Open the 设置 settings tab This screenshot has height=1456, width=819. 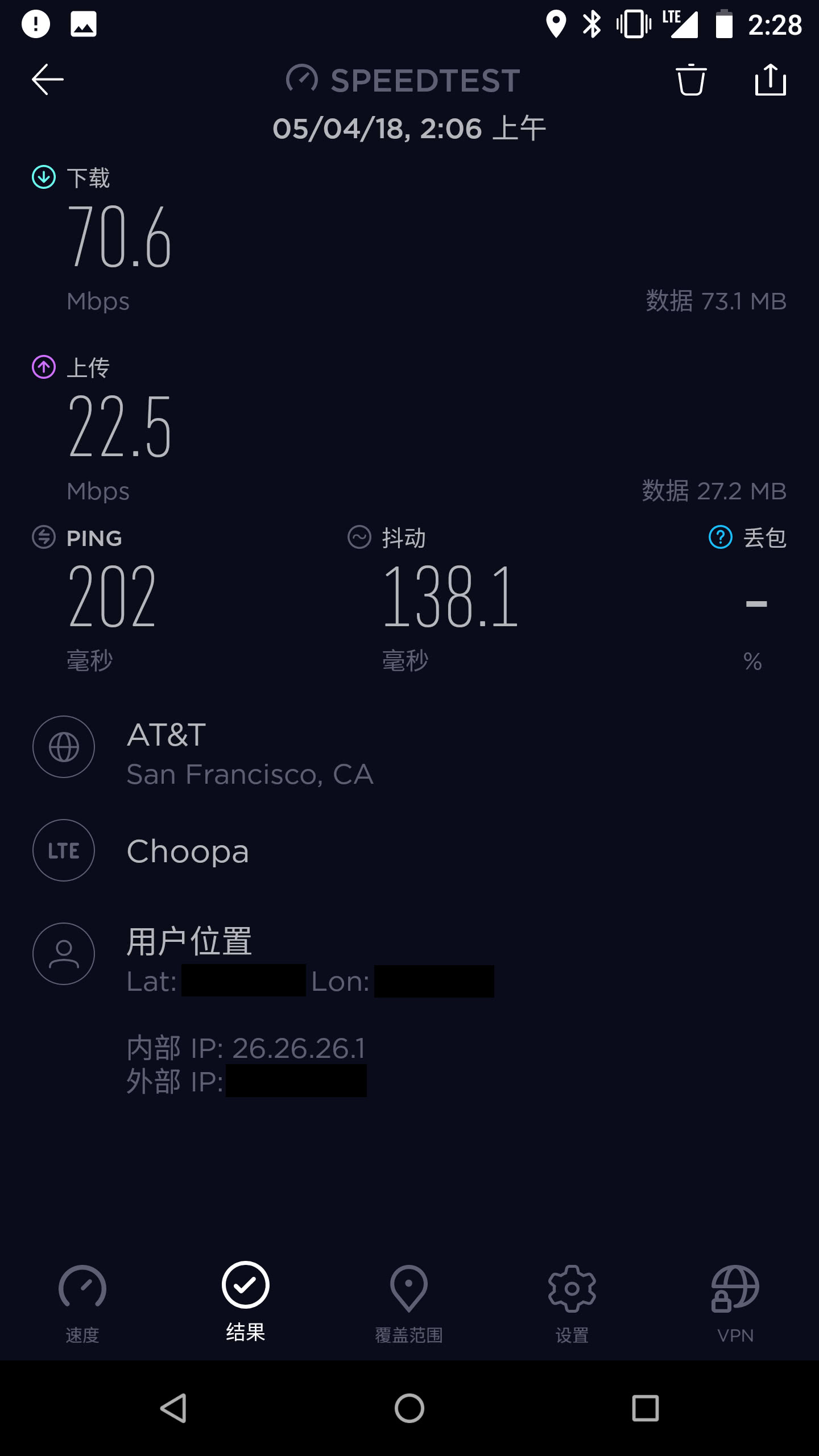click(x=572, y=1303)
